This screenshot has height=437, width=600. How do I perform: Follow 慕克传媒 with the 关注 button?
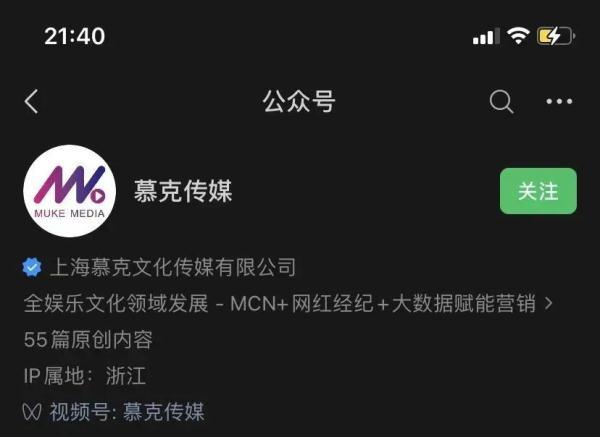coord(538,191)
